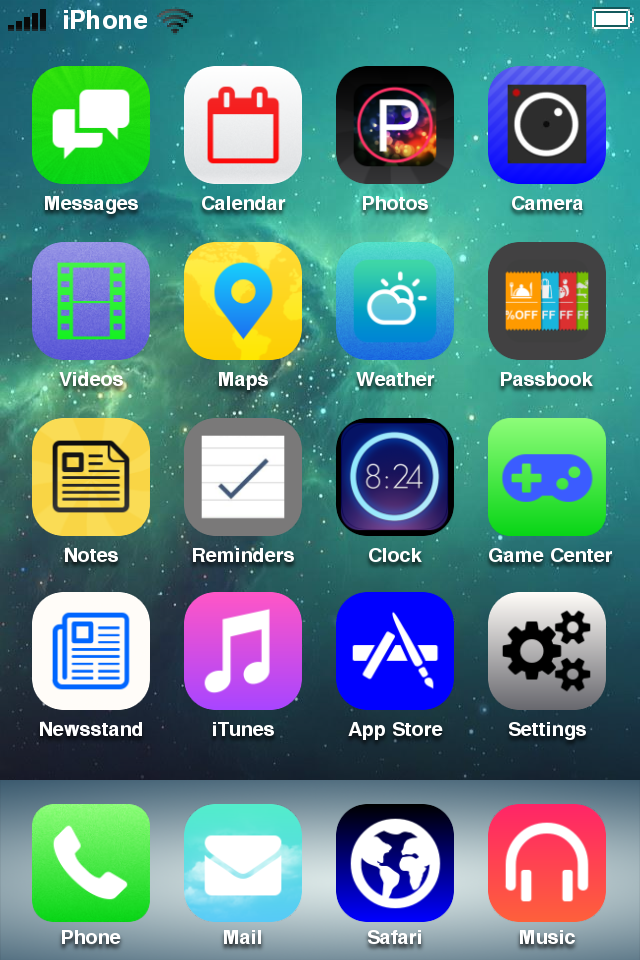Launch Game Center

tap(546, 477)
